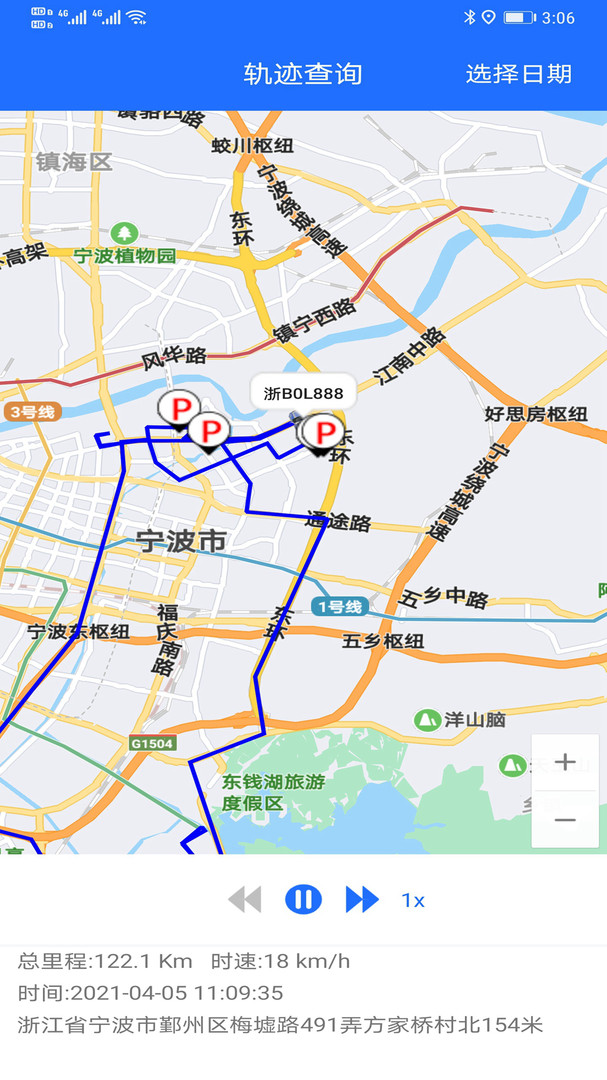Zoom in the map with plus button
Viewport: 607px width, 1080px height.
(x=564, y=763)
